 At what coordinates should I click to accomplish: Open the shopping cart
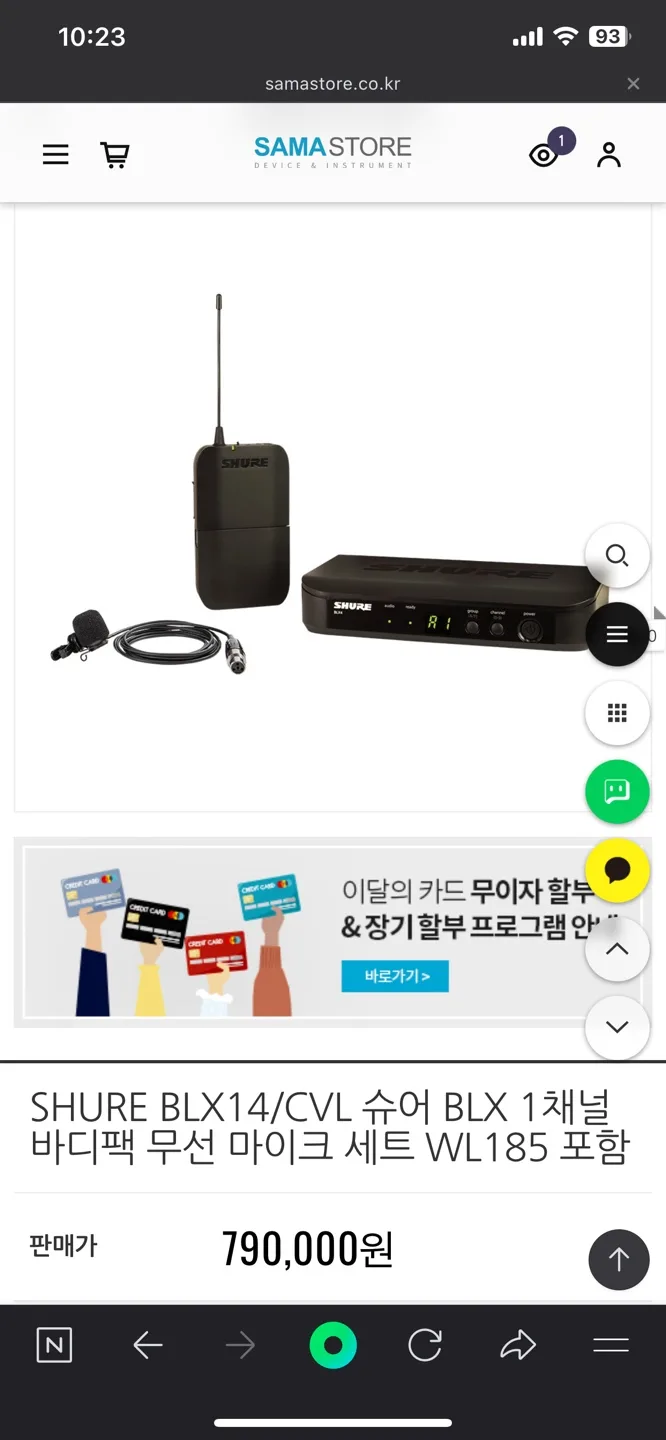pyautogui.click(x=115, y=154)
